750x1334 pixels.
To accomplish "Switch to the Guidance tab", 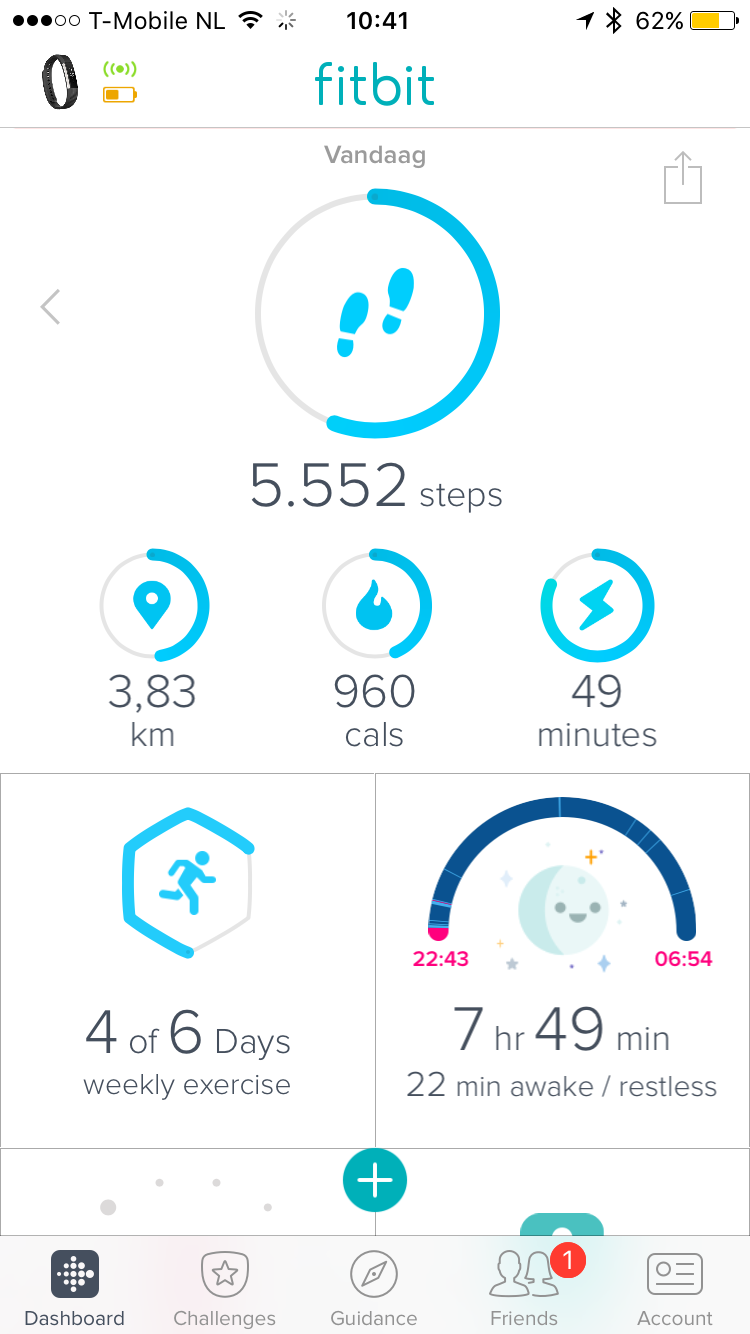I will tap(374, 1289).
